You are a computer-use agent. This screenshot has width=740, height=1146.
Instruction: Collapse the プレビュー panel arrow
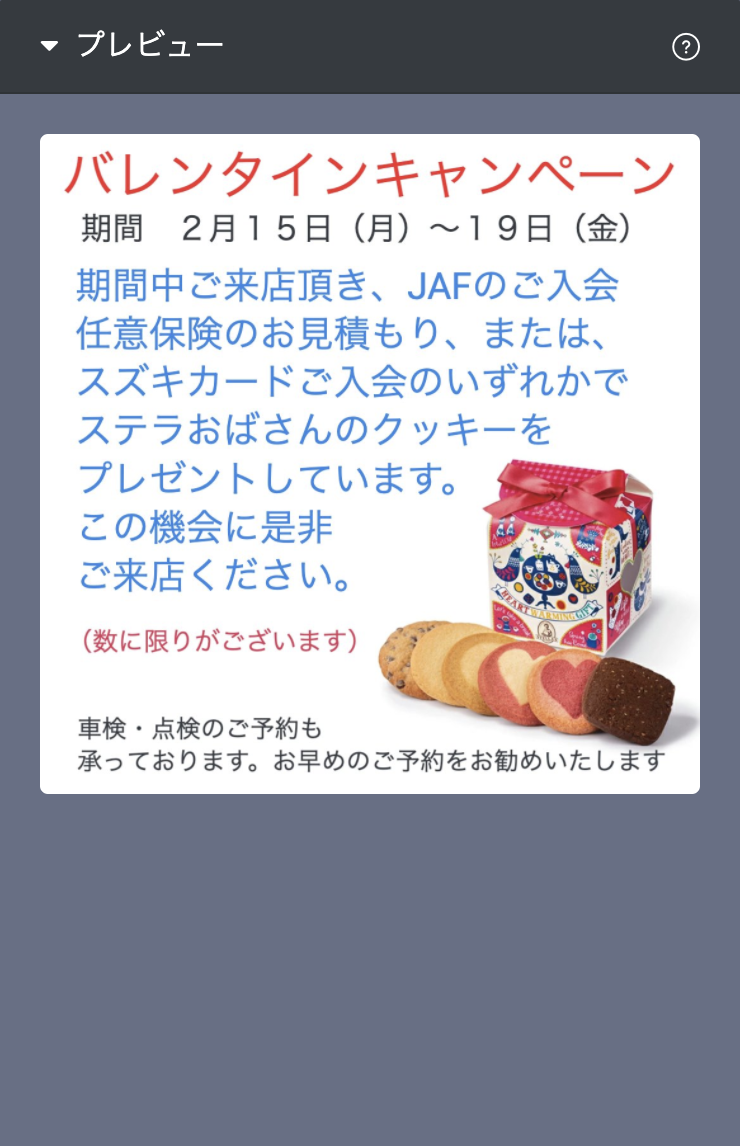(x=49, y=46)
